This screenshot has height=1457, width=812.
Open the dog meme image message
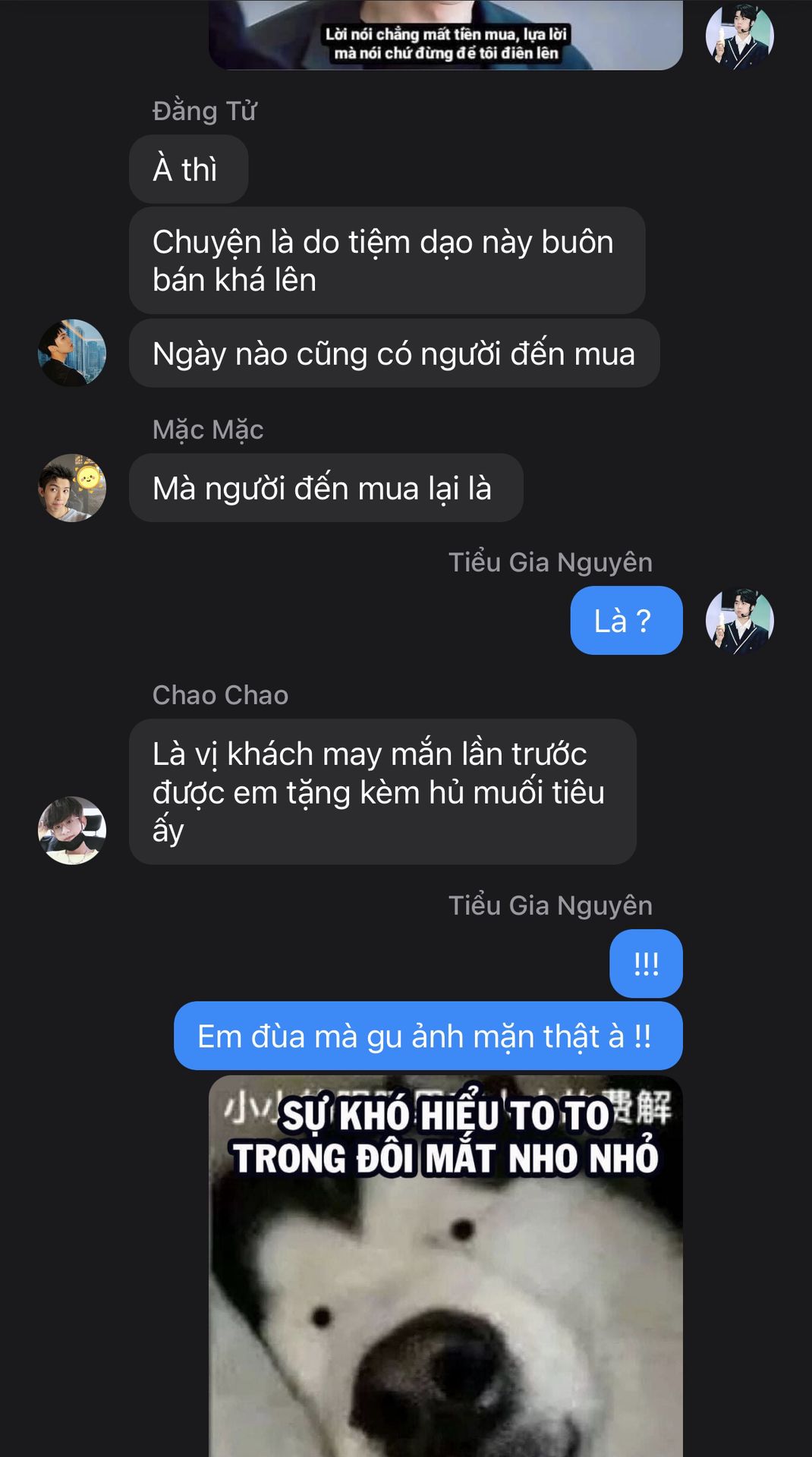[445, 1267]
